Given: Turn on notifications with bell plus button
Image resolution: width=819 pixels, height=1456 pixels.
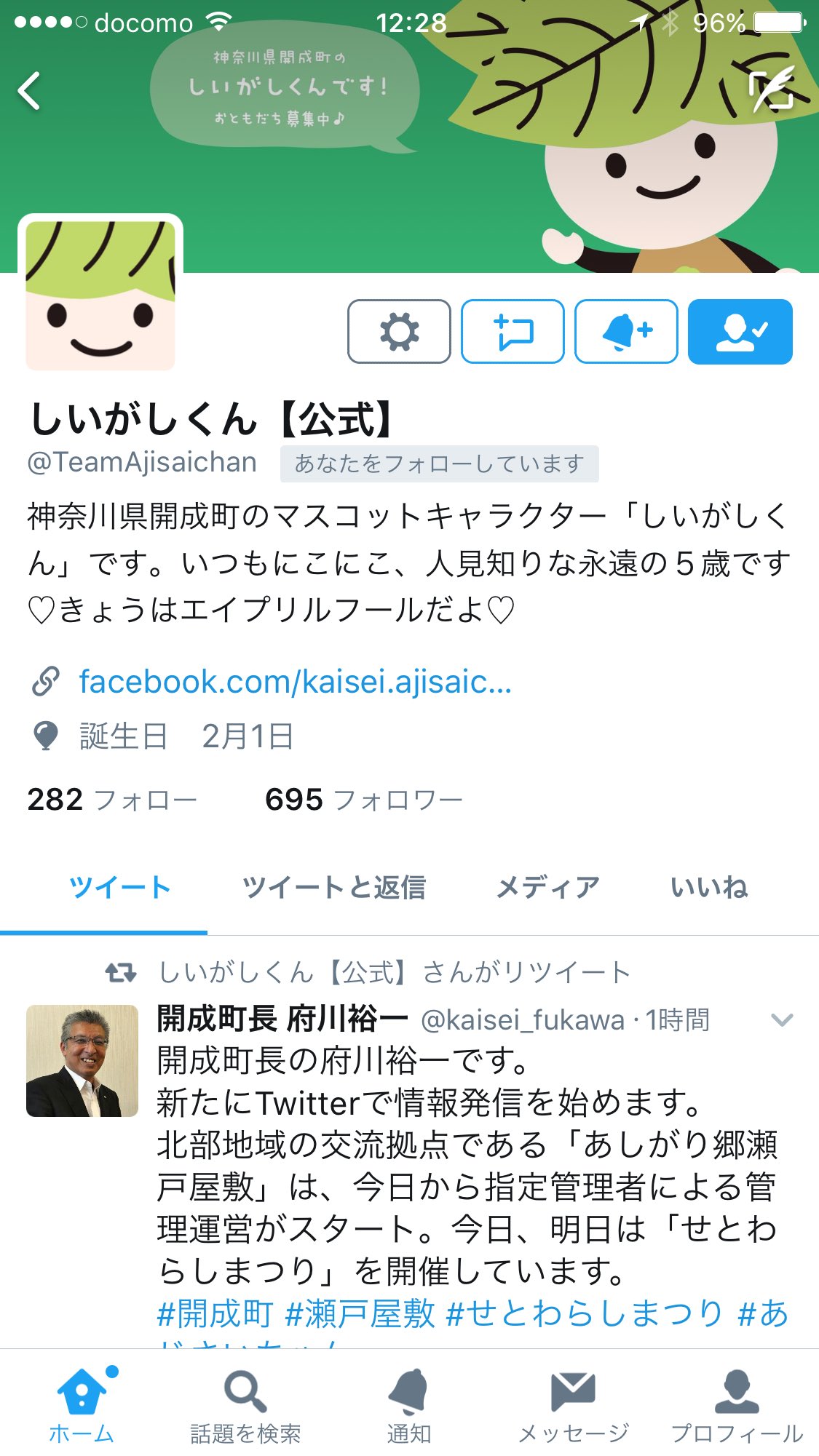Looking at the screenshot, I should [626, 332].
